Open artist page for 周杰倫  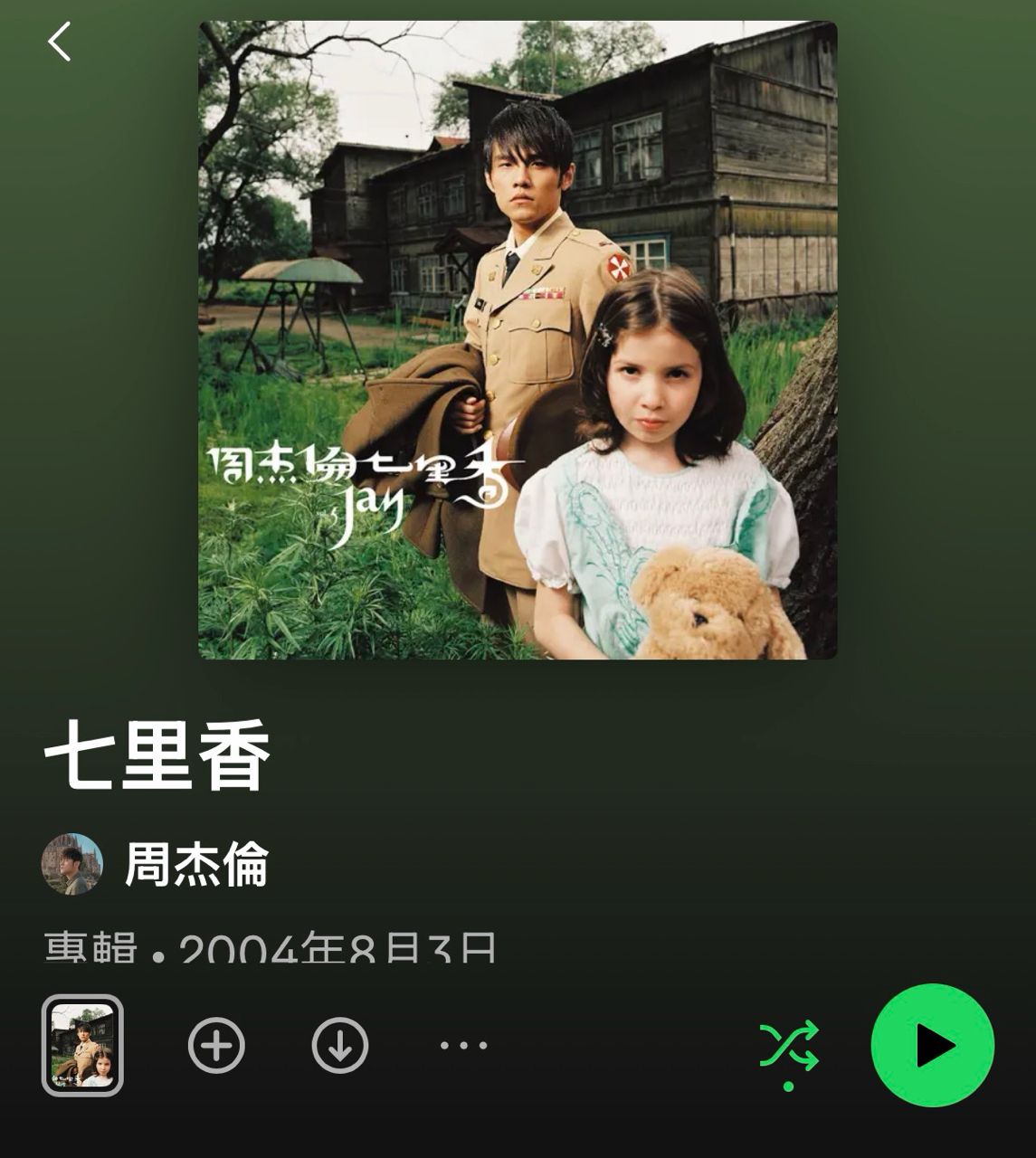point(195,864)
